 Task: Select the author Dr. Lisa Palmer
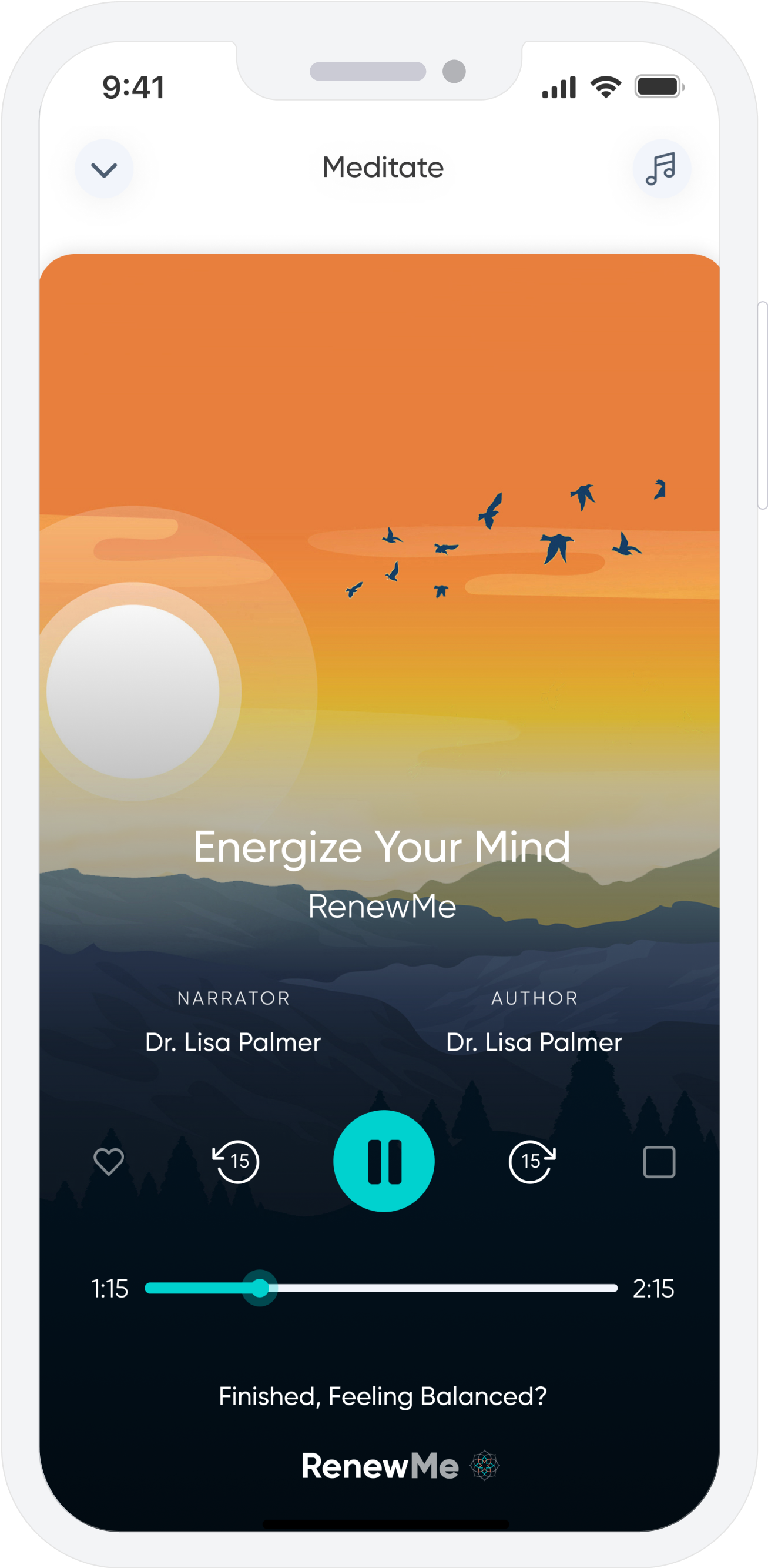534,1042
